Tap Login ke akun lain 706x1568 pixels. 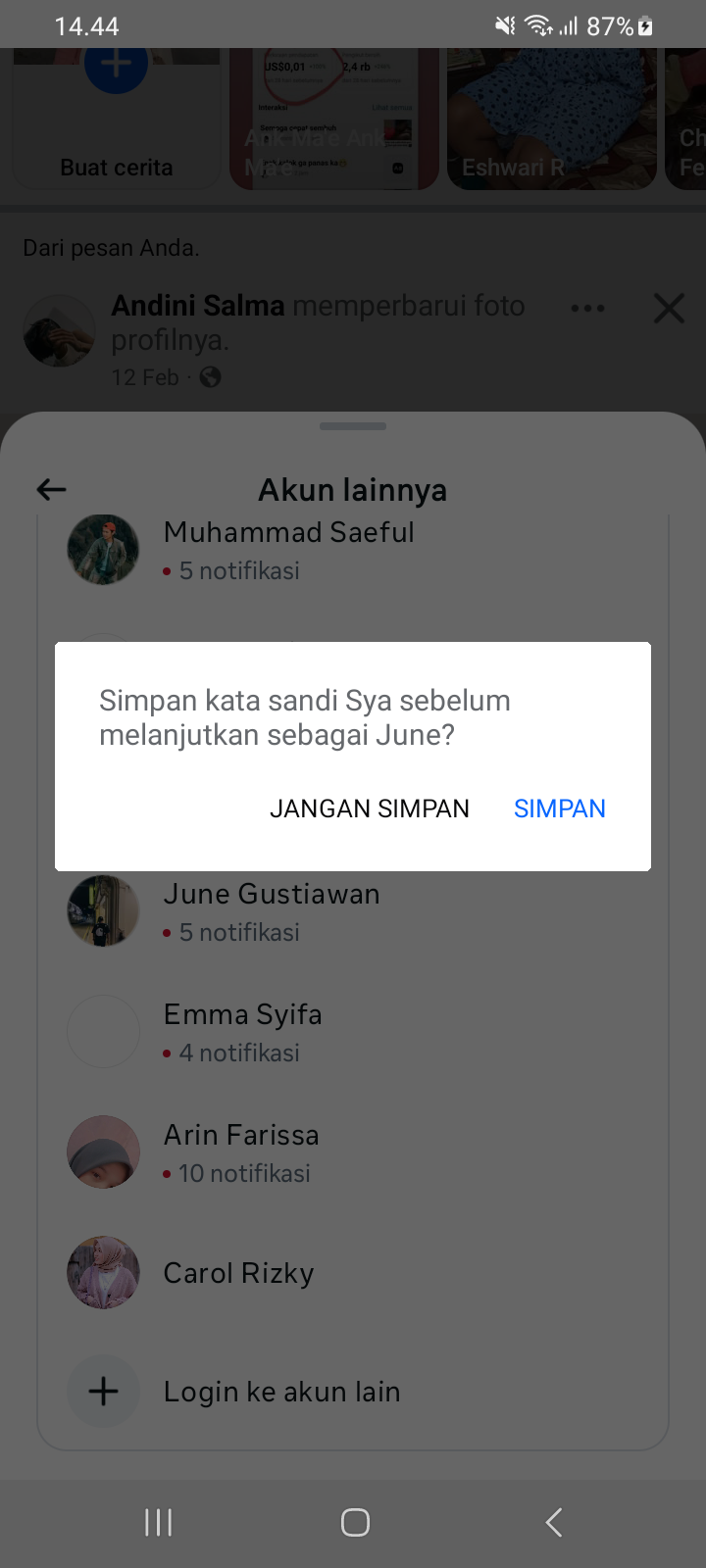[x=281, y=1392]
